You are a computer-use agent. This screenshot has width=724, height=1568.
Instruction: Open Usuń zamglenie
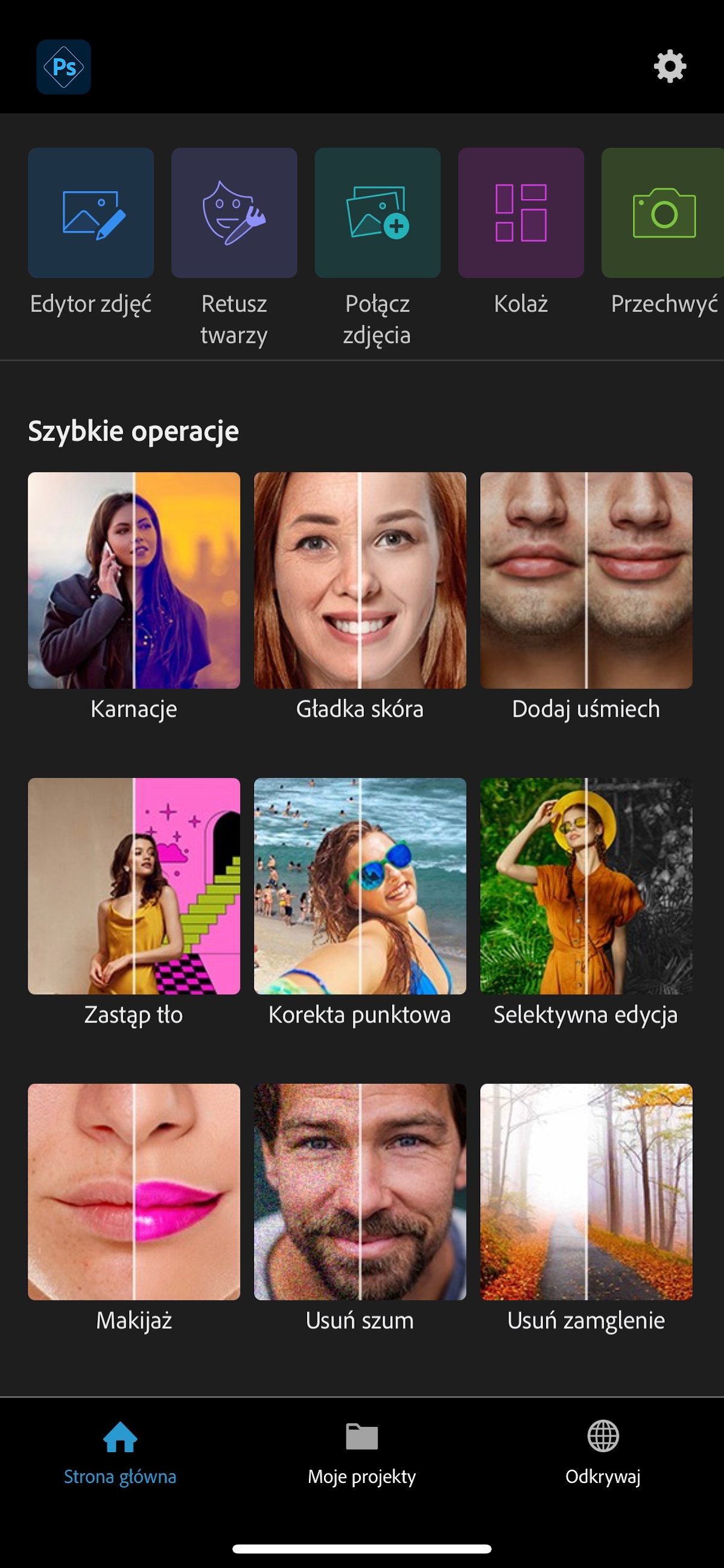tap(586, 1191)
